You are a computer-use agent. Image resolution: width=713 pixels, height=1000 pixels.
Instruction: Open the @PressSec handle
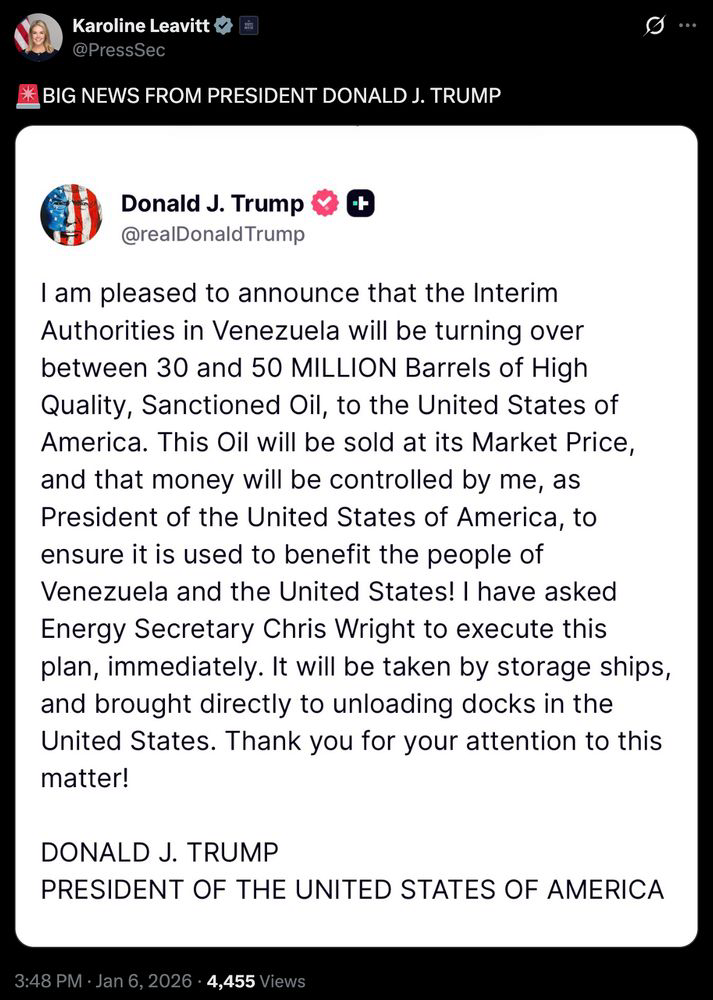click(118, 49)
